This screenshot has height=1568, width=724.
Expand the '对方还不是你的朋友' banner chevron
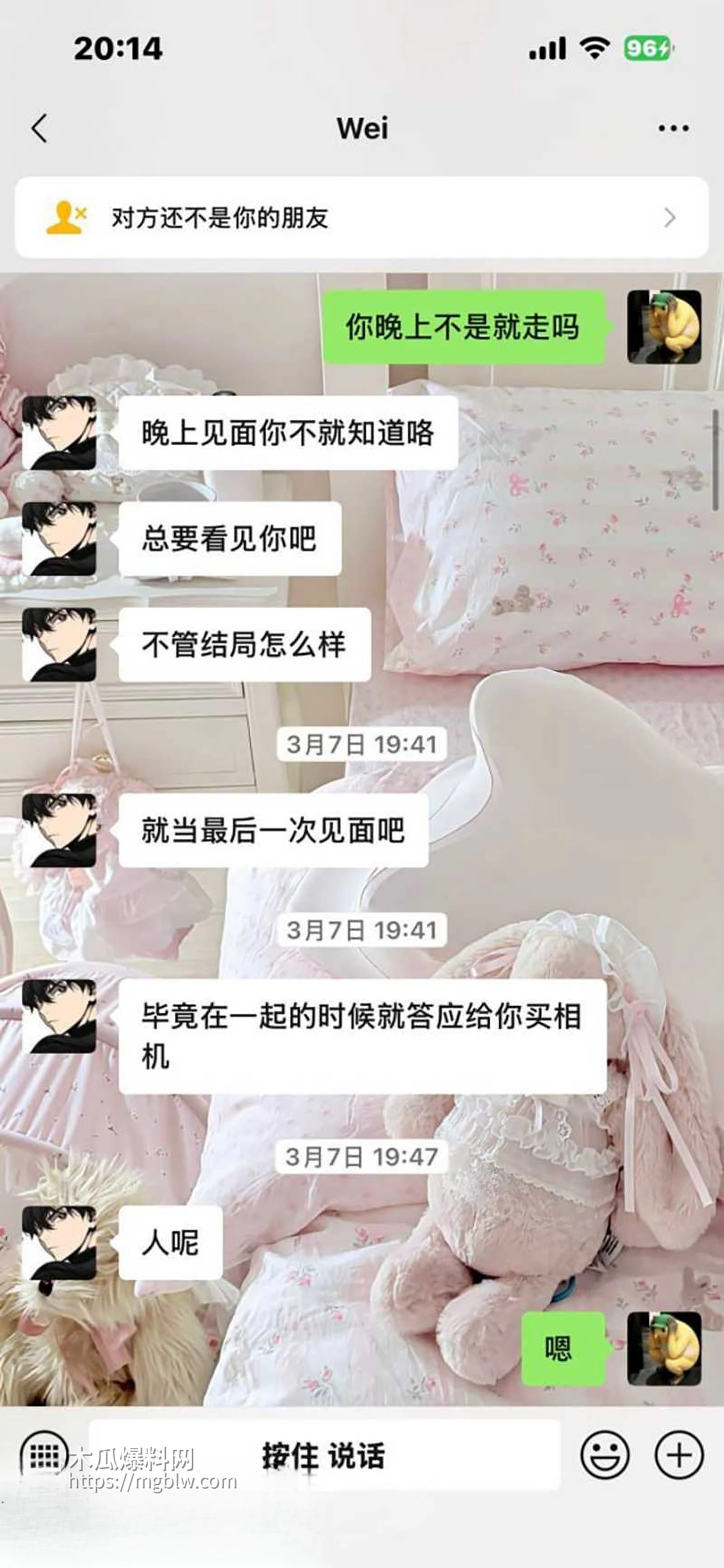tap(670, 217)
